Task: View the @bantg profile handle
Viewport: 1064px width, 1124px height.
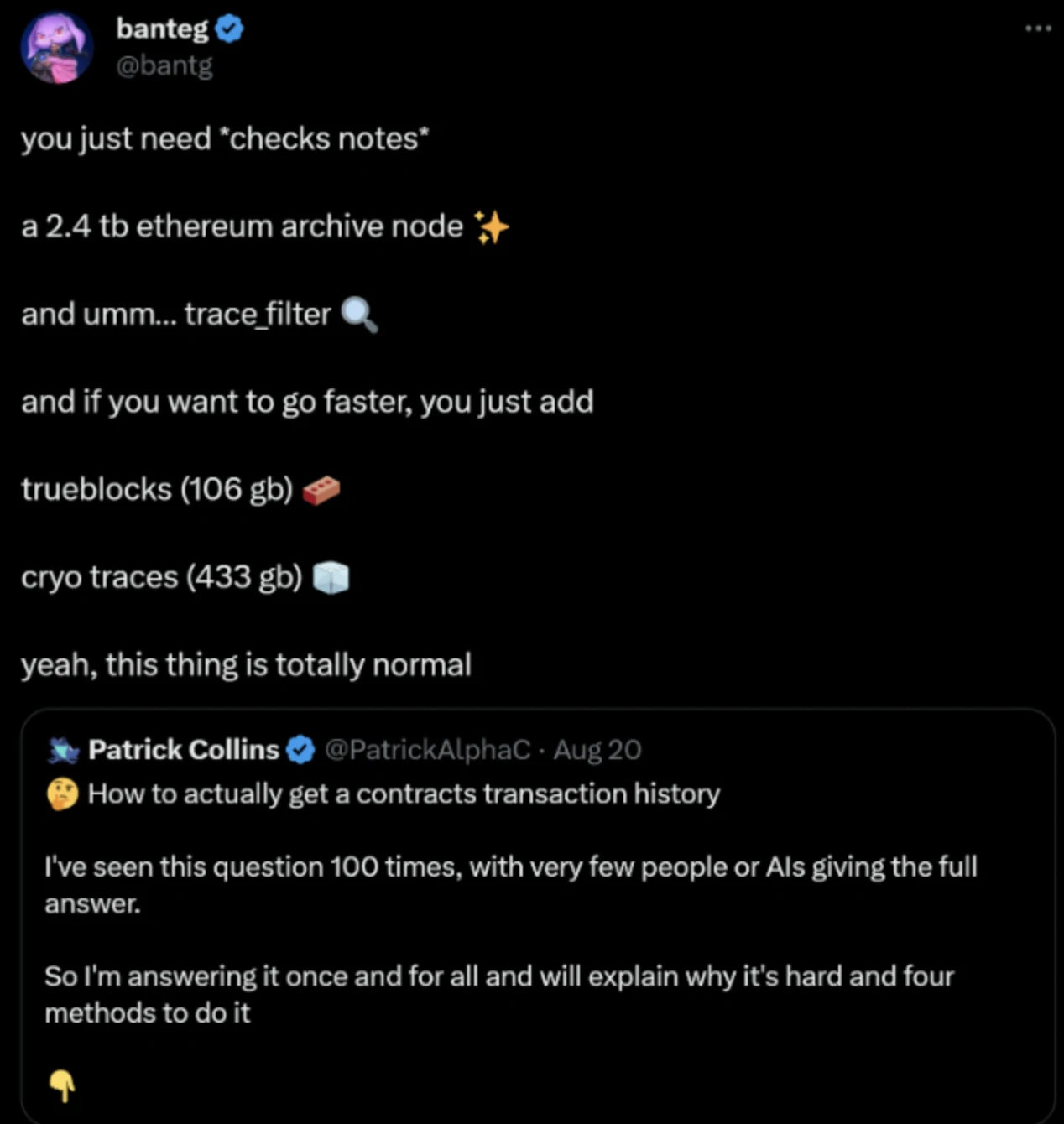Action: [164, 65]
